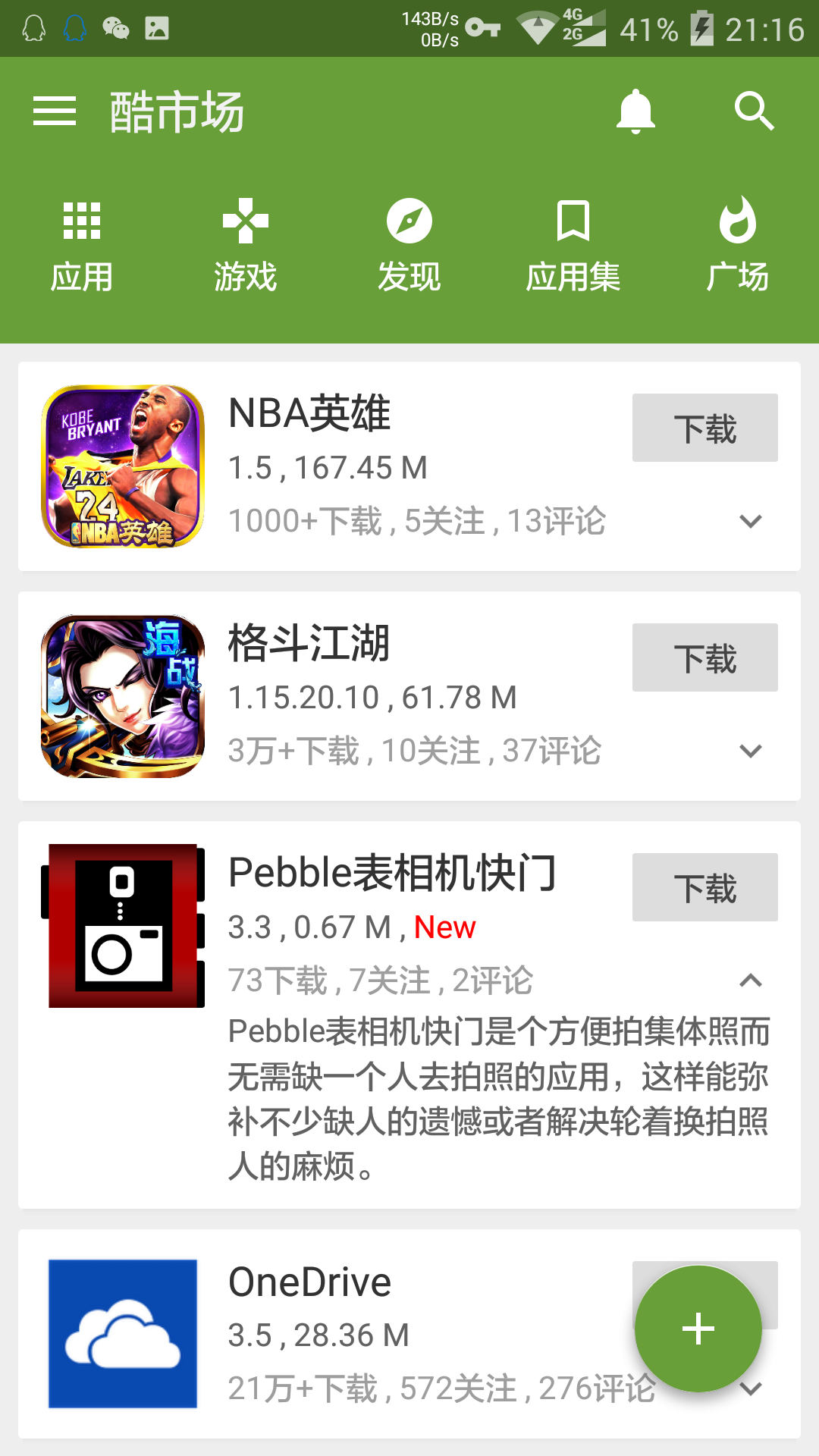Open the 格斗江湖 app icon
The width and height of the screenshot is (819, 1456).
(123, 696)
